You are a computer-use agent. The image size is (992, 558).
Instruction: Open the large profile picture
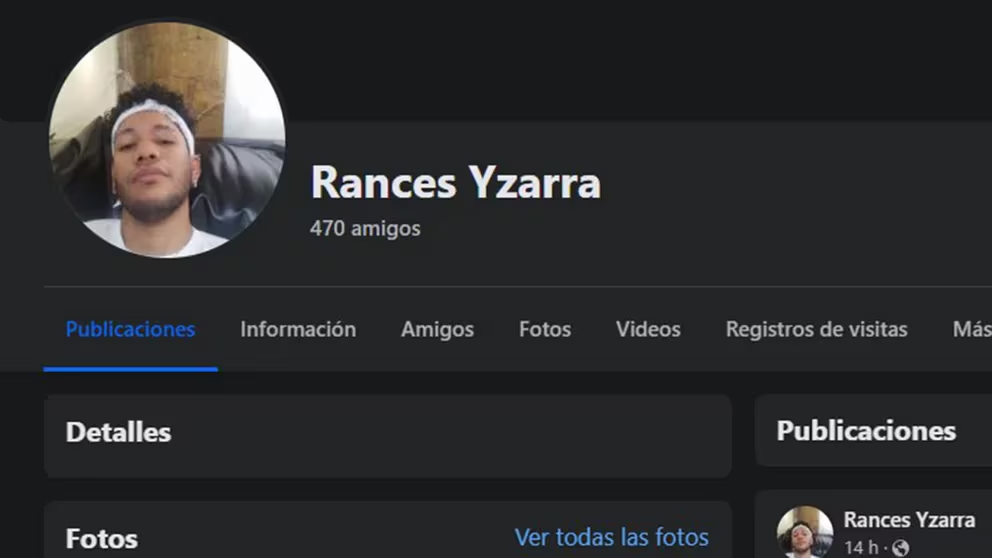tap(167, 140)
